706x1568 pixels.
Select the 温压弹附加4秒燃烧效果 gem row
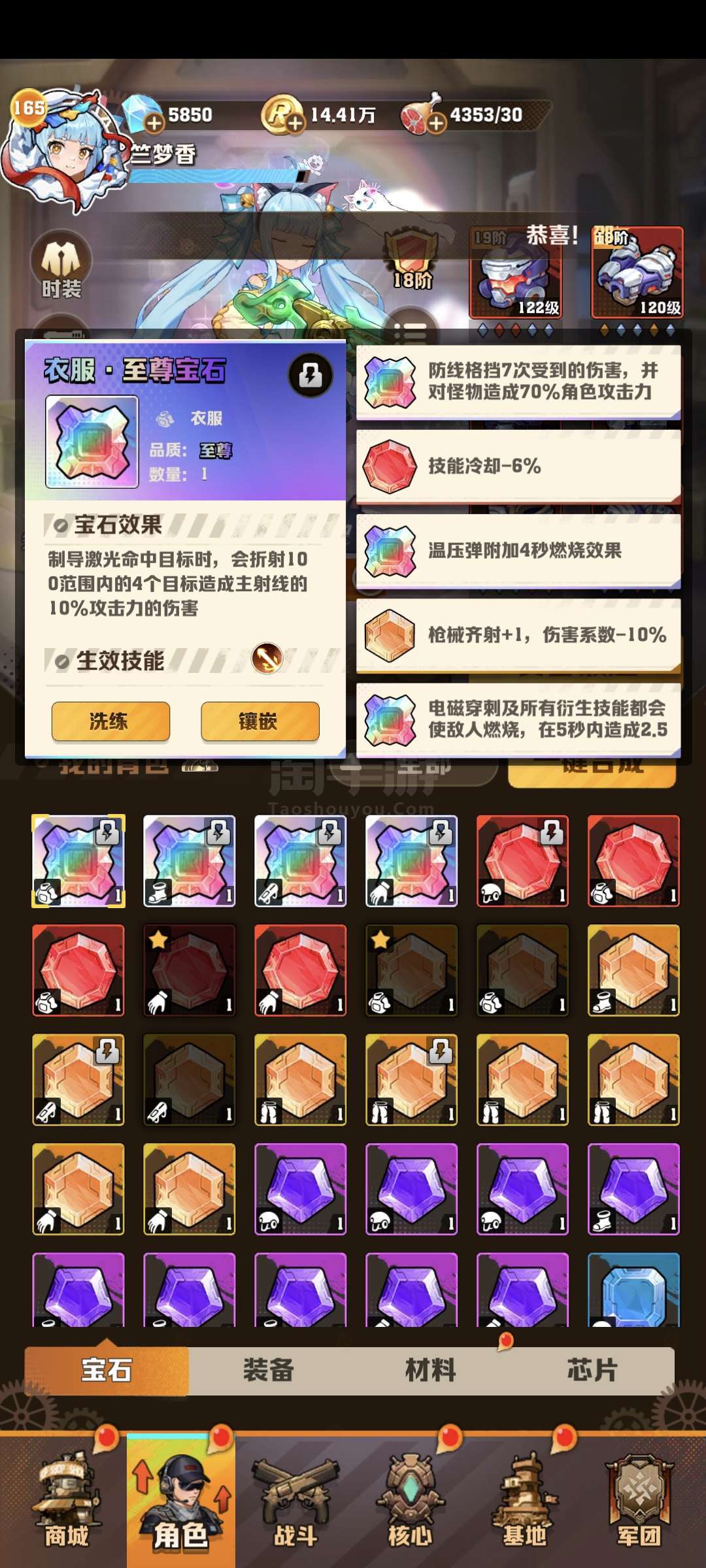tap(518, 551)
